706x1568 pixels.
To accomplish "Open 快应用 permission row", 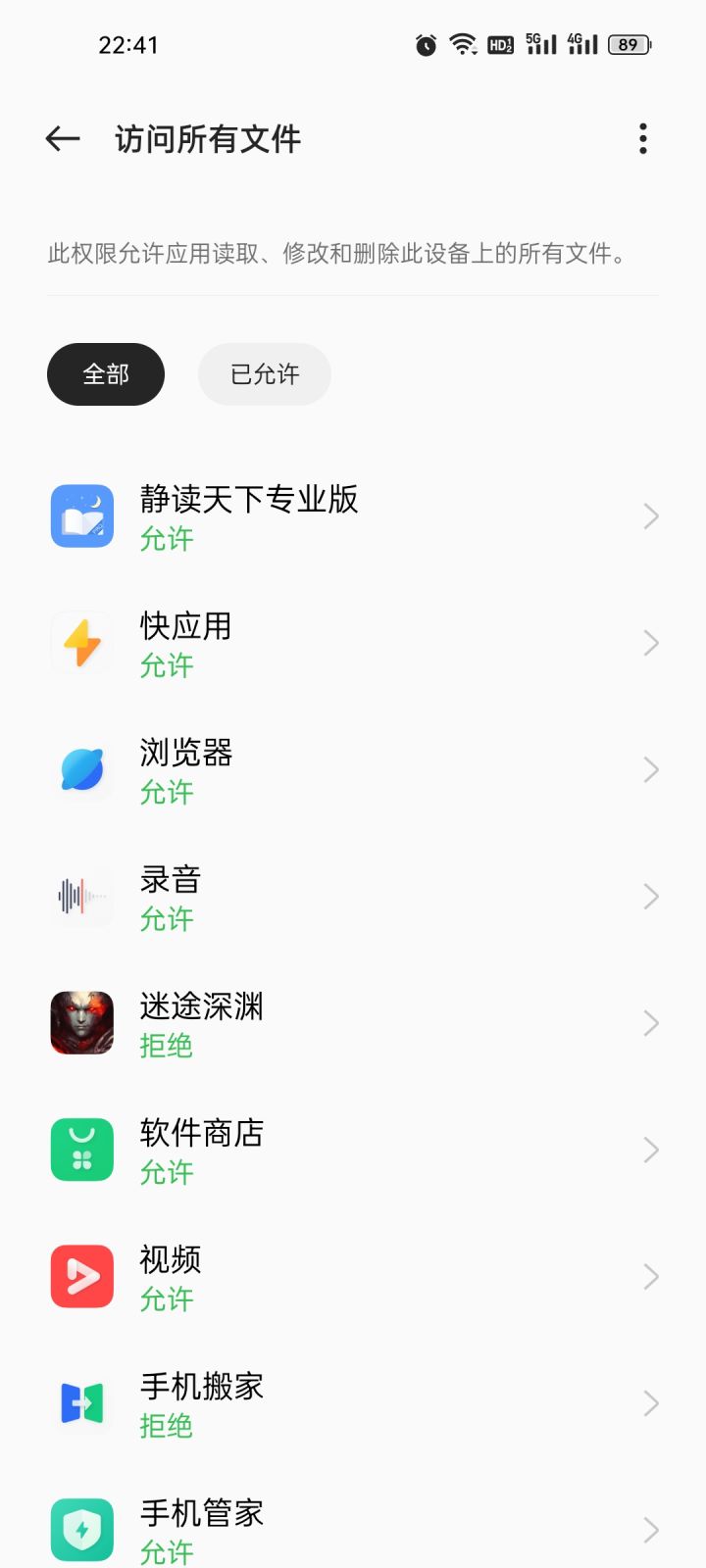I will coord(353,643).
